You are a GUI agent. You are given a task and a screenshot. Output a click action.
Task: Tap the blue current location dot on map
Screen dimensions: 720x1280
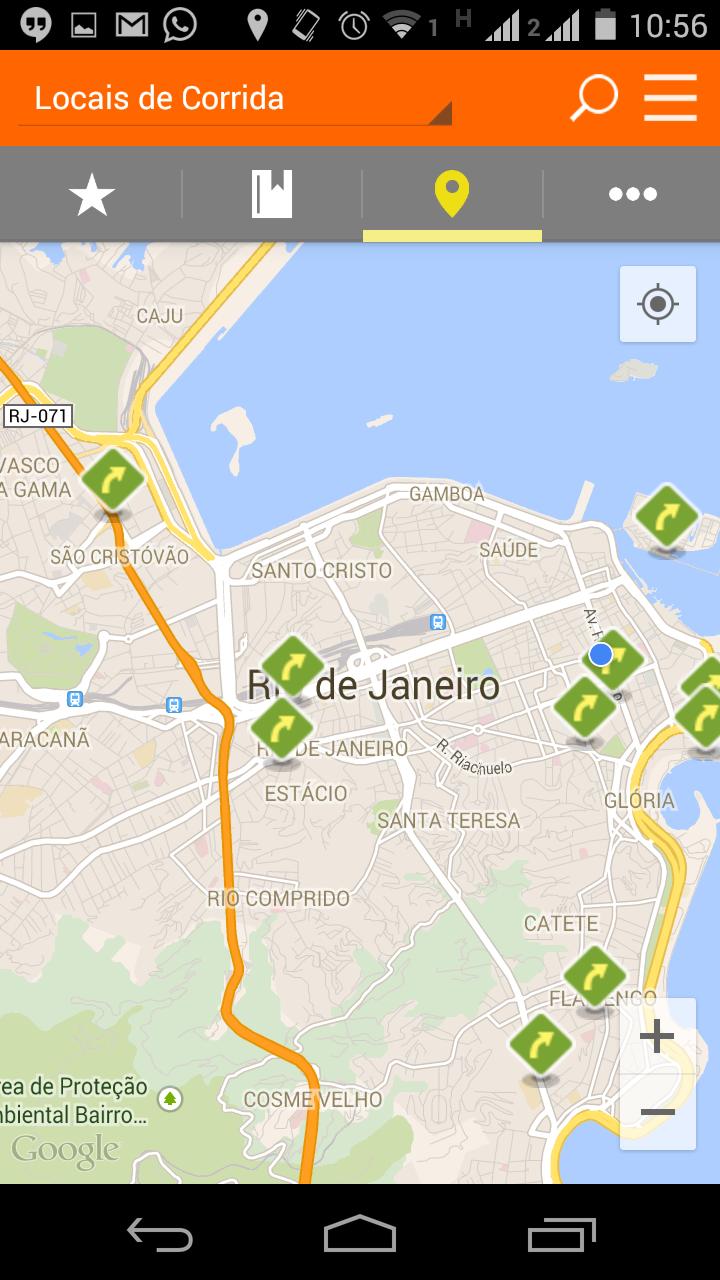pyautogui.click(x=599, y=654)
